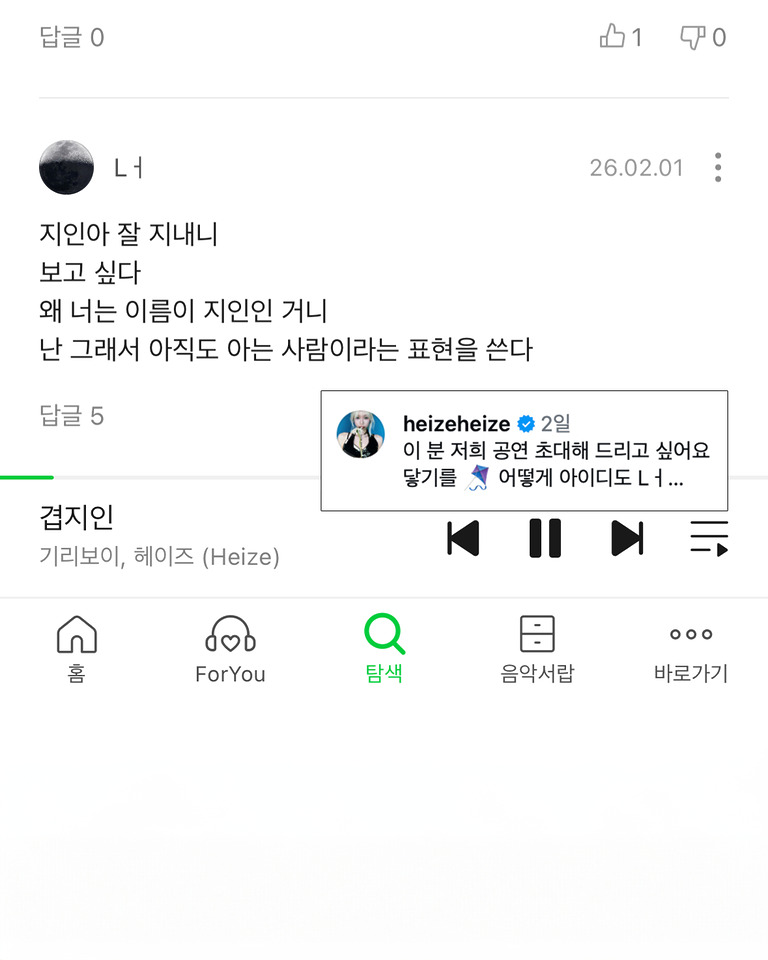Open the overflow menu on ㄴㅓ's comment
768x960 pixels.
717,167
